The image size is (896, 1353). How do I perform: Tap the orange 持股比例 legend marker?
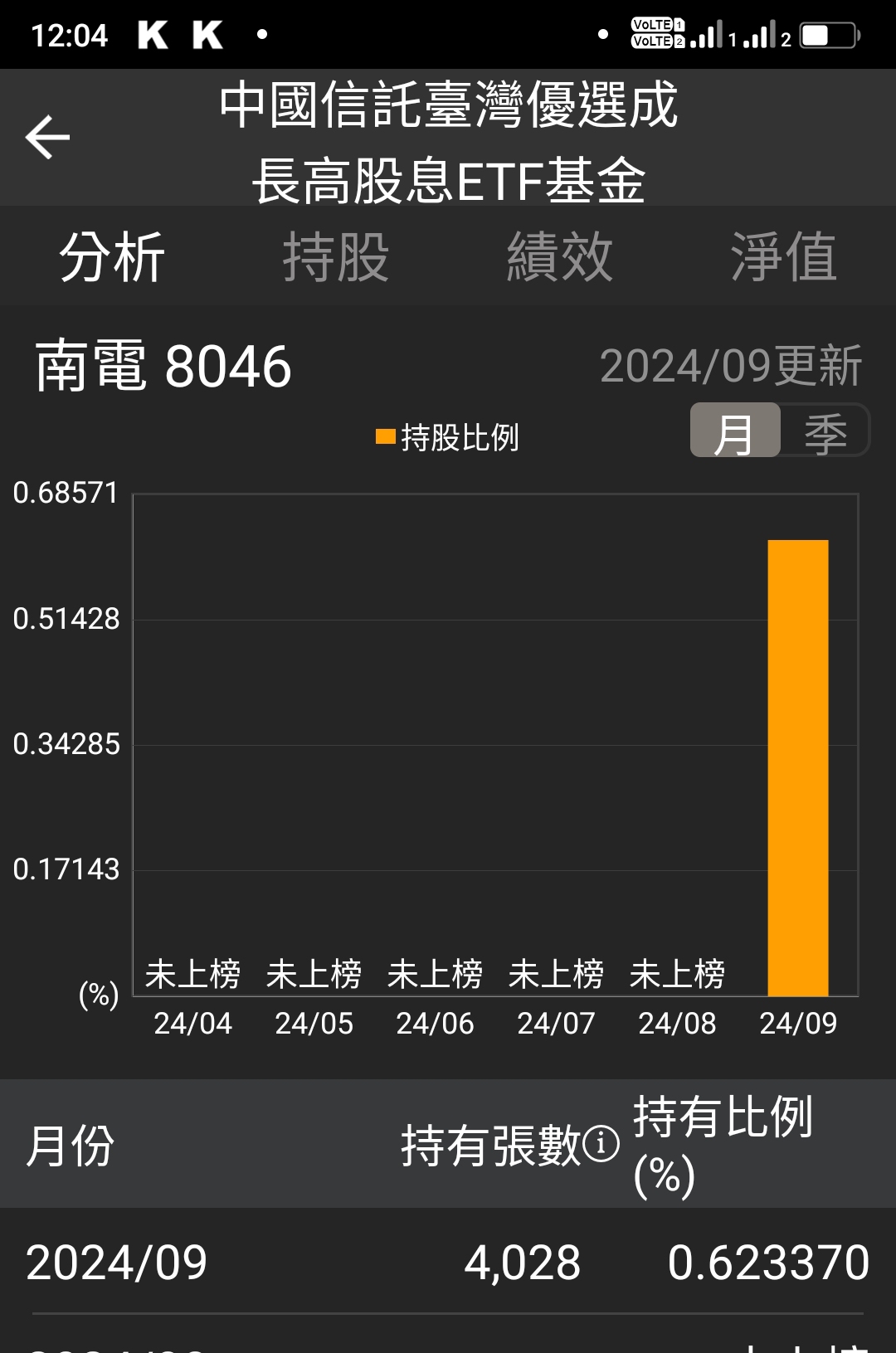pos(386,437)
